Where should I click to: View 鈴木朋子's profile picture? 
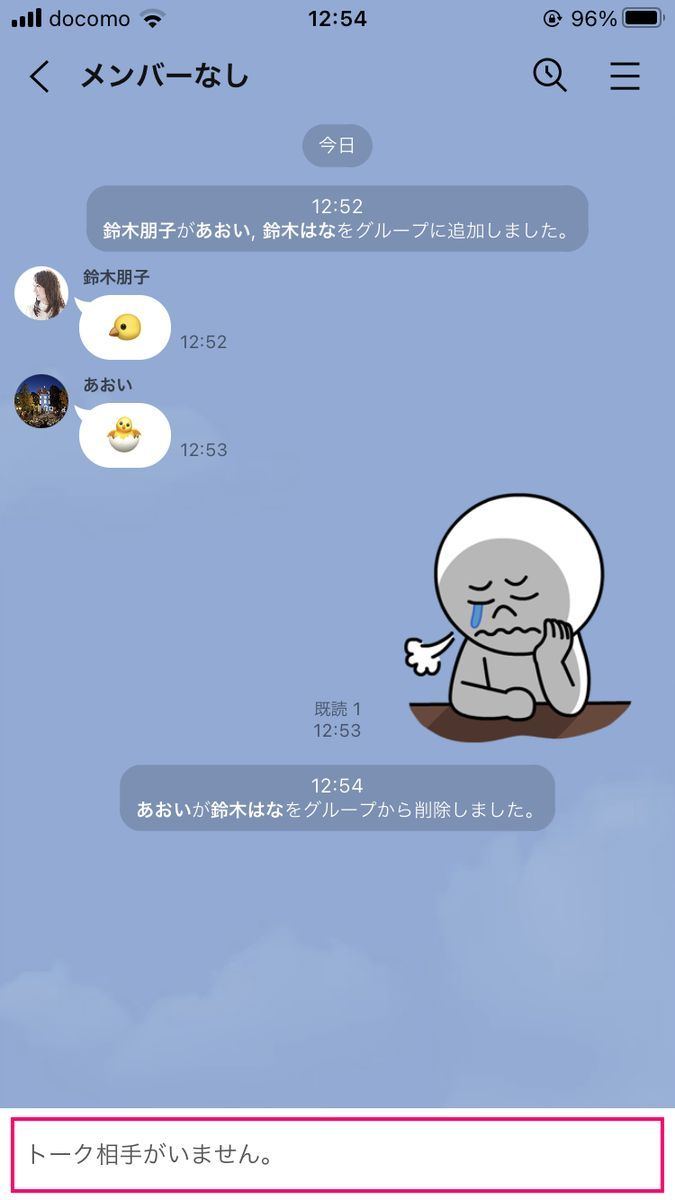point(41,293)
